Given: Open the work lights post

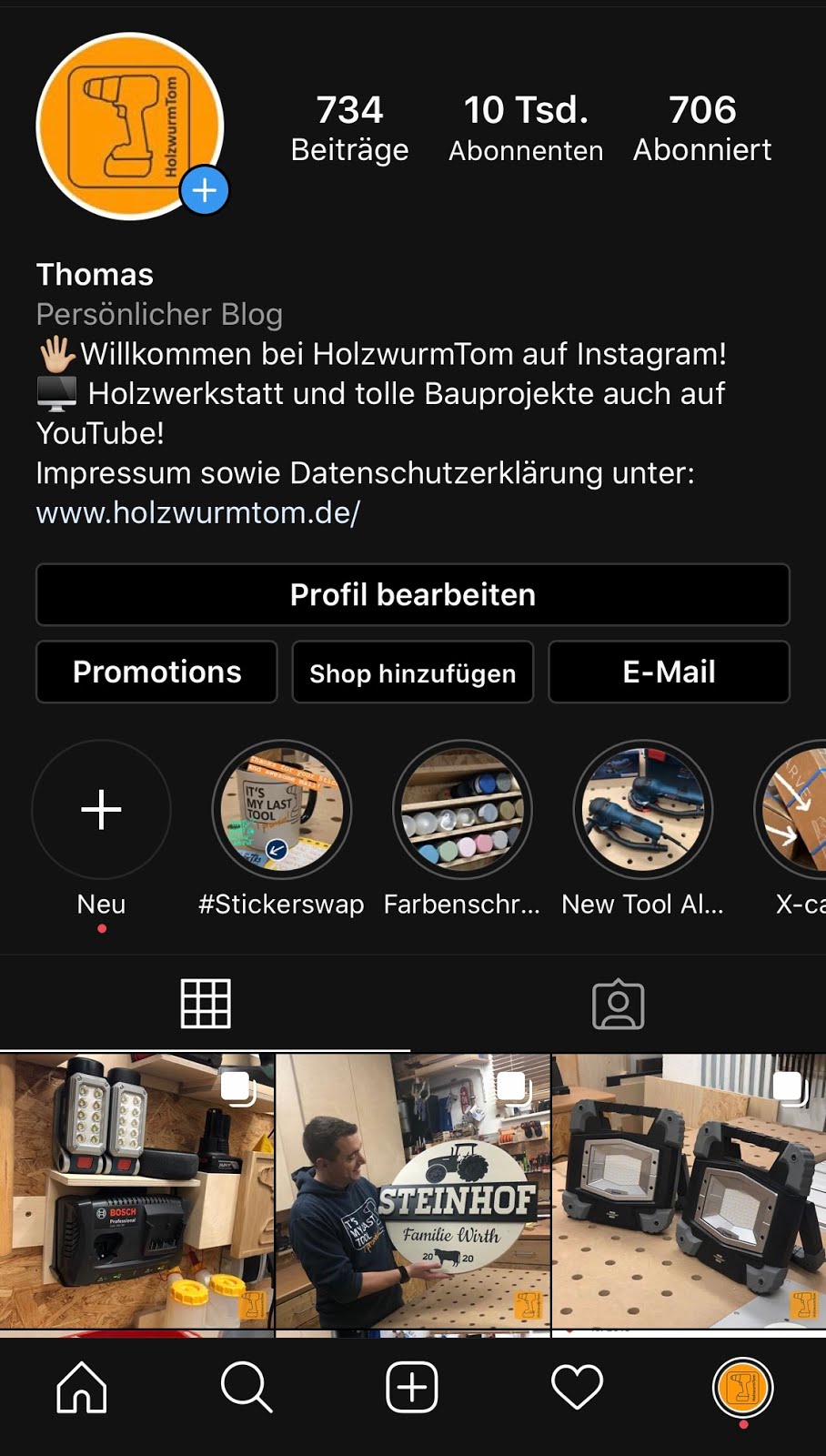Looking at the screenshot, I should point(690,1191).
